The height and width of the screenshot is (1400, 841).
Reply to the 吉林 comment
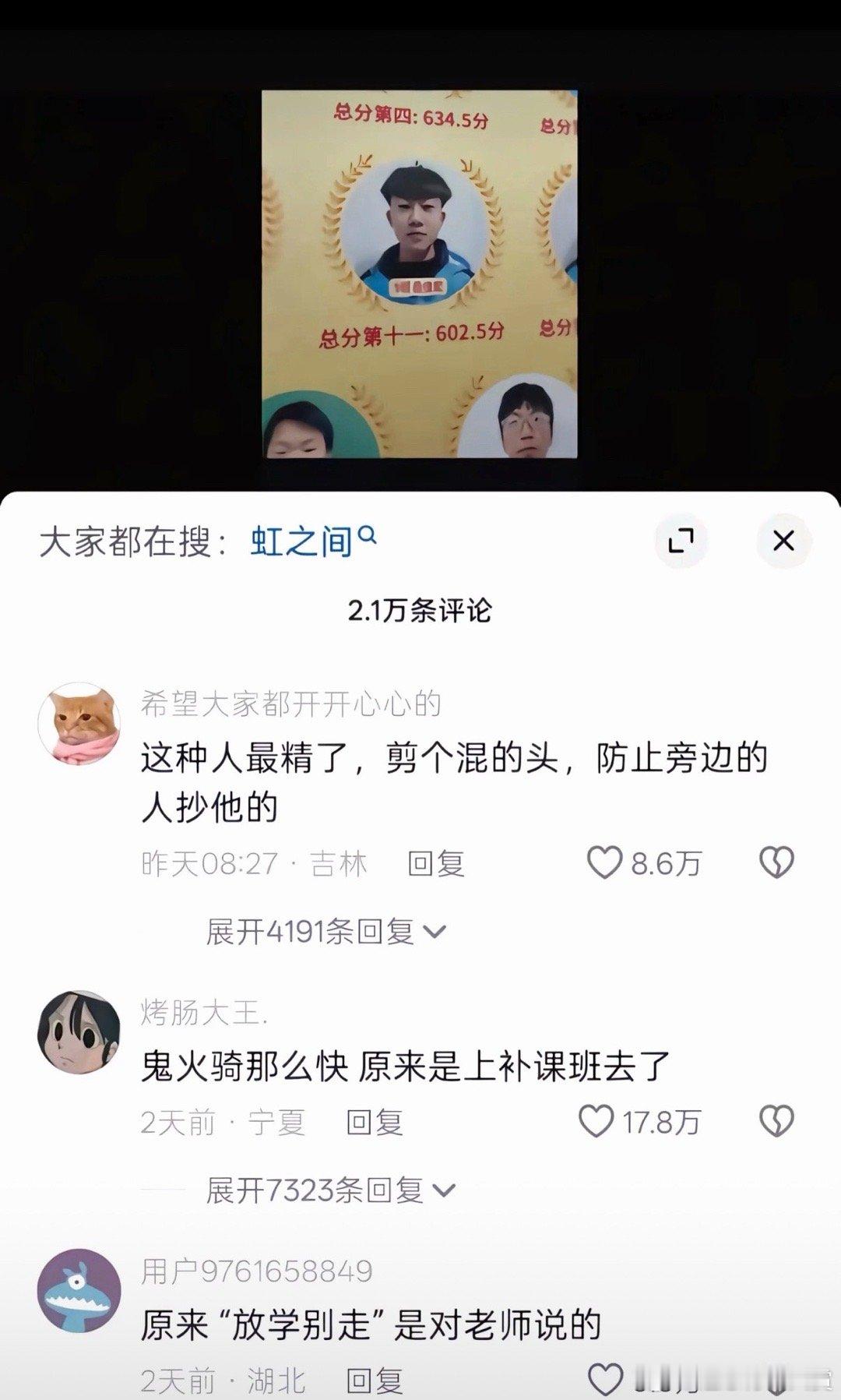[x=436, y=863]
